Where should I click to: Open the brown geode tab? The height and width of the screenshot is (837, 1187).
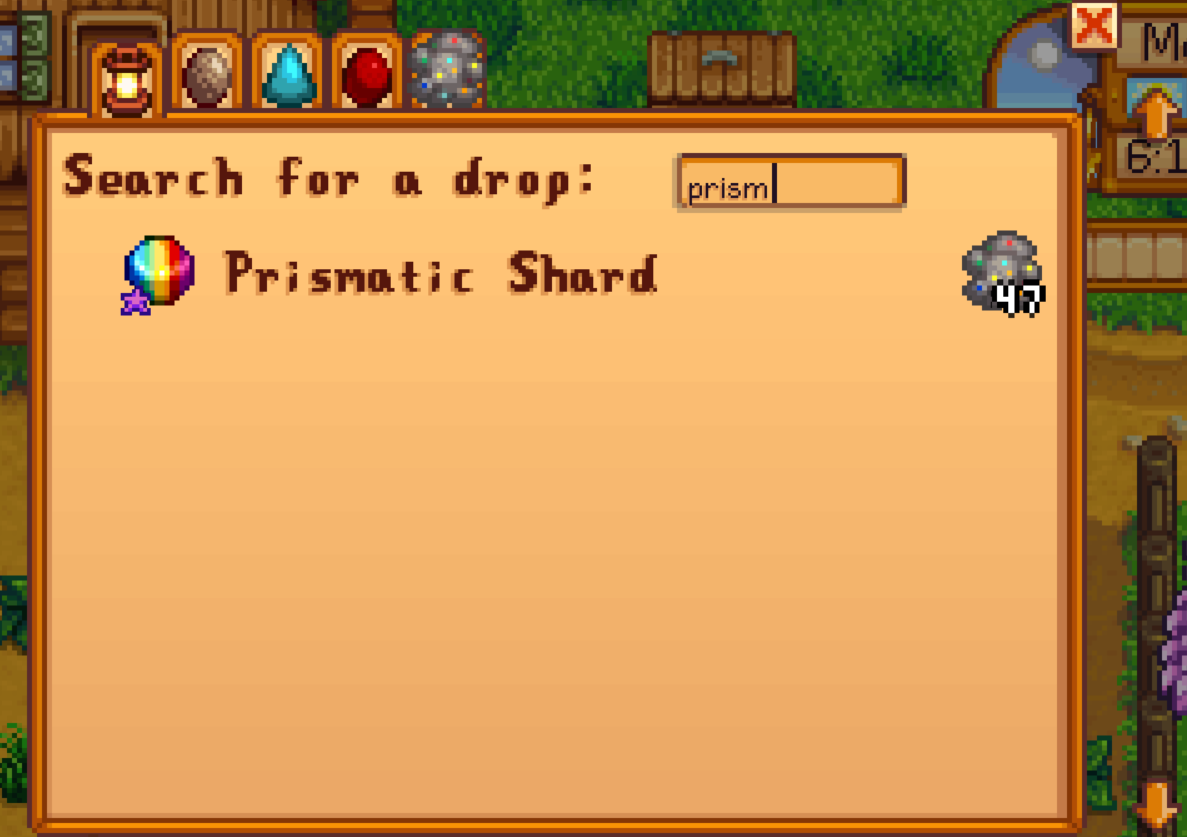[x=207, y=77]
